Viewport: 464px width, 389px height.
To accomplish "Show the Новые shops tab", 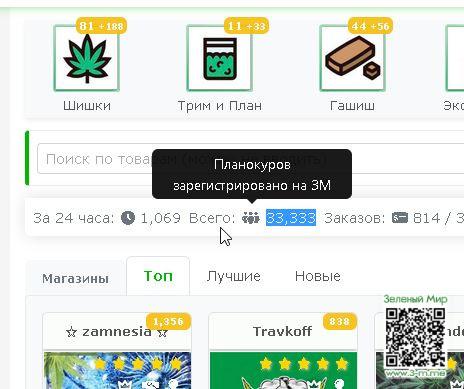I will tap(318, 276).
